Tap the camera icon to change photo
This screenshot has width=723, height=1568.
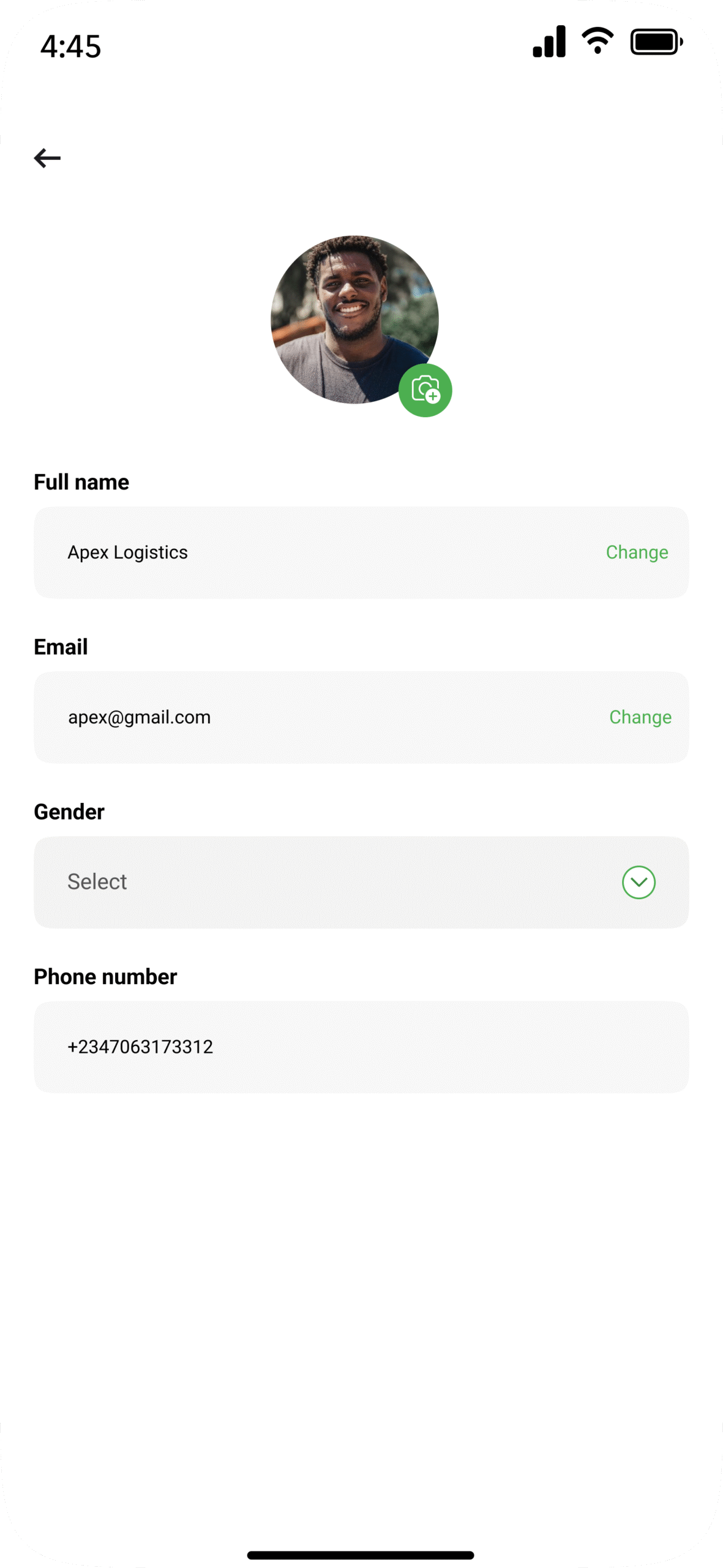click(425, 390)
